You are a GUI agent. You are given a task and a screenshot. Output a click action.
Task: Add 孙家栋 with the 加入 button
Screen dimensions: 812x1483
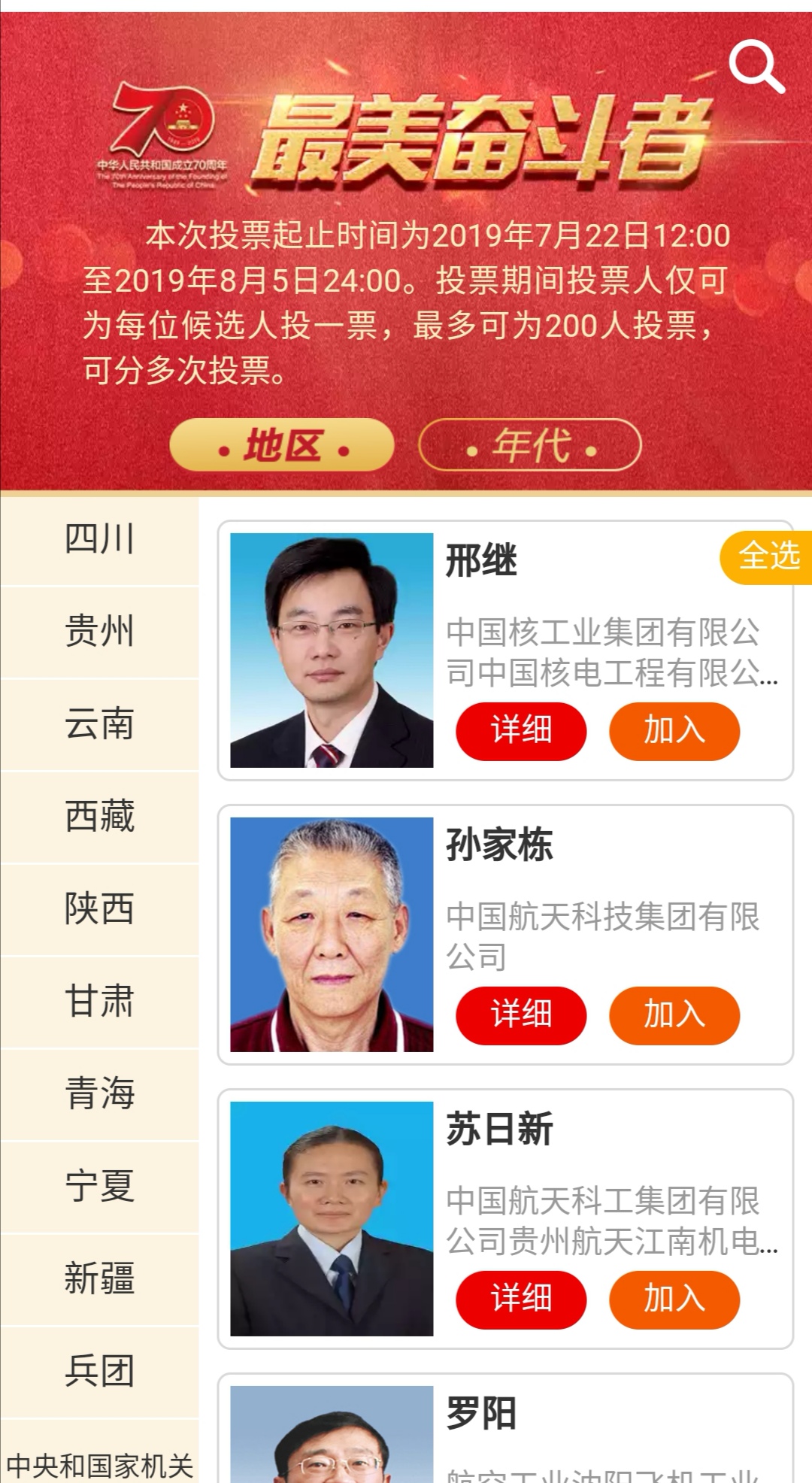tap(674, 1015)
